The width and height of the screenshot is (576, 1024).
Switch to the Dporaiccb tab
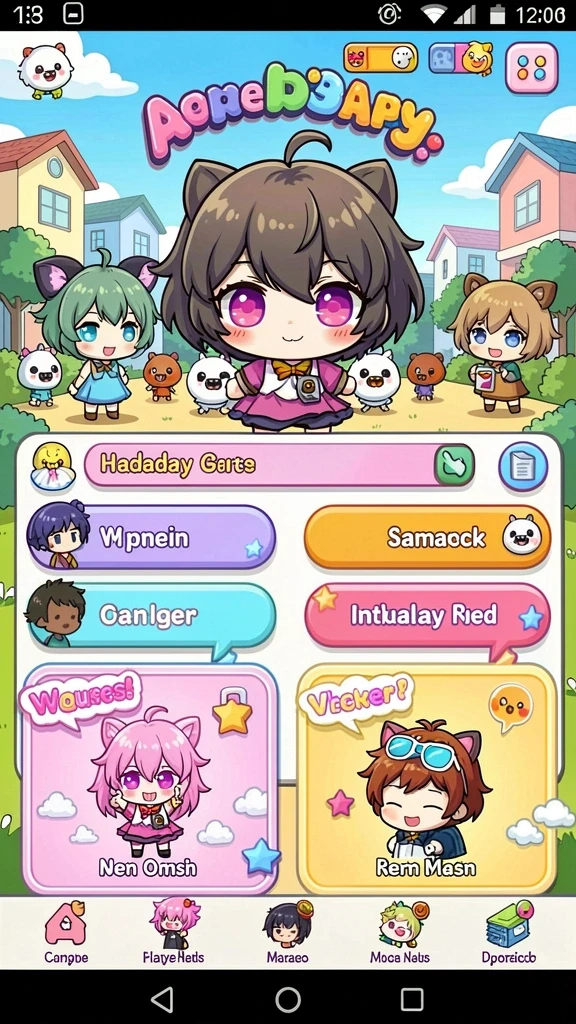pos(509,932)
